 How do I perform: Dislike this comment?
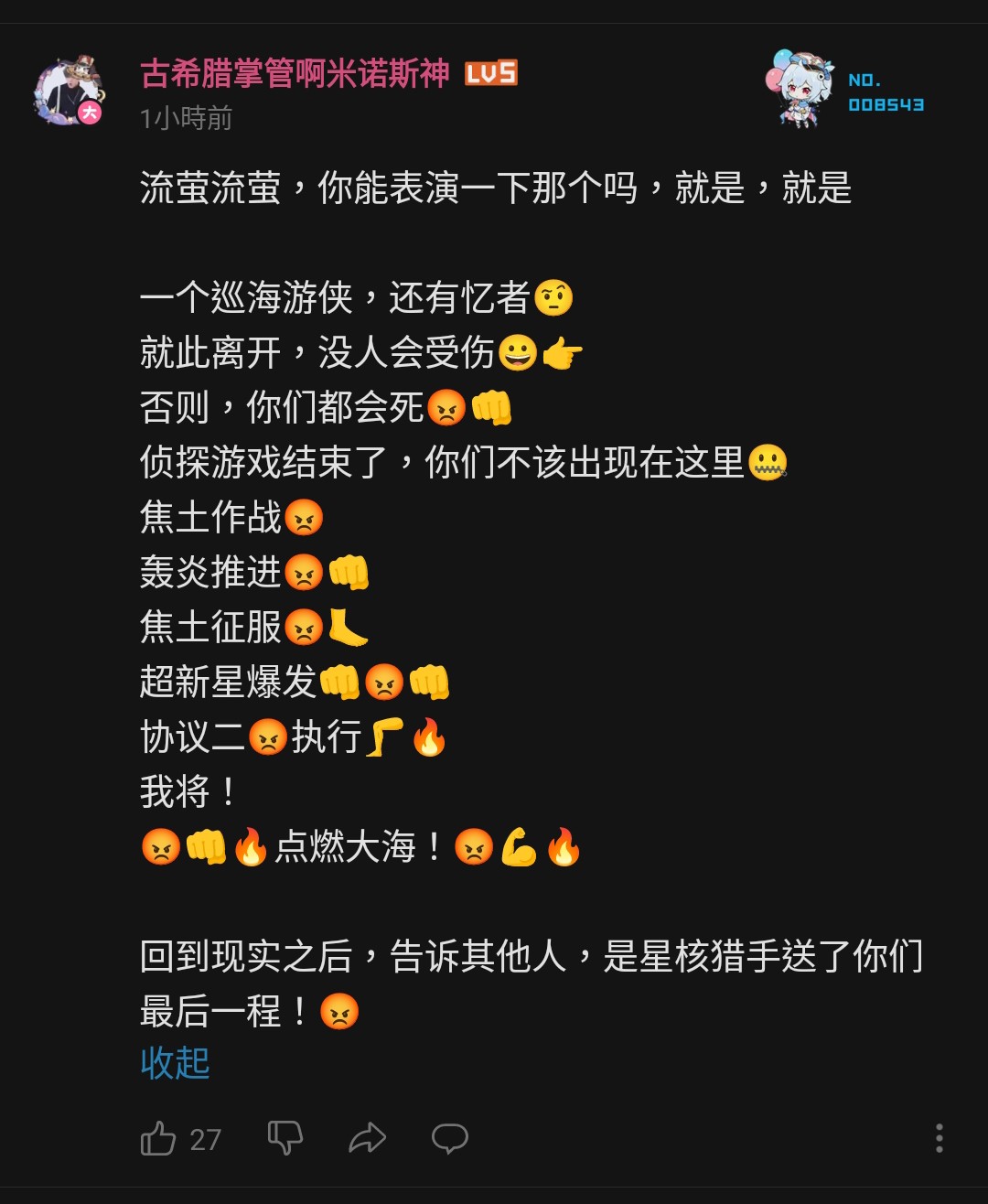(x=285, y=1139)
